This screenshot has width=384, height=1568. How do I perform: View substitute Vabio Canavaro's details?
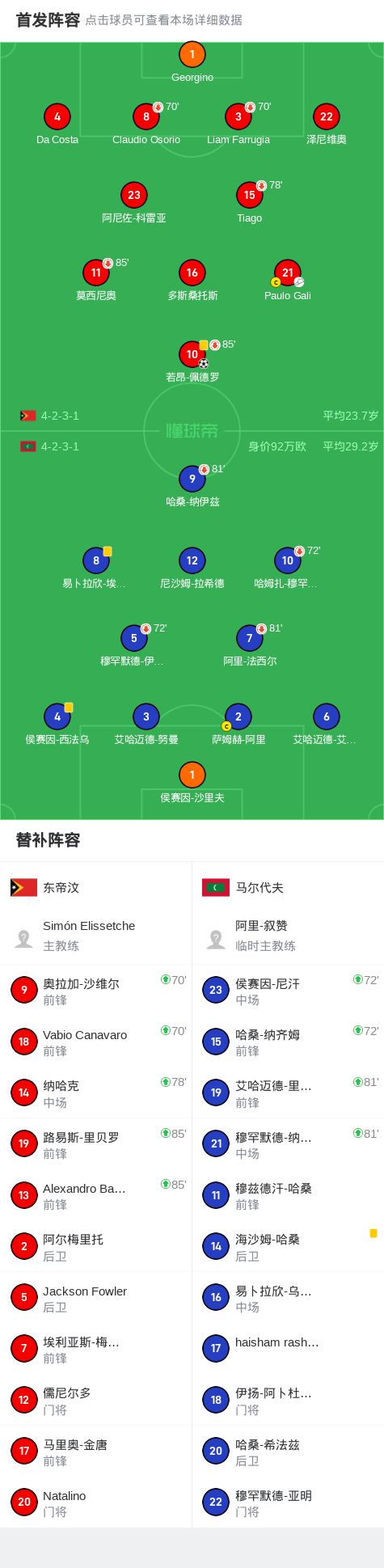pyautogui.click(x=95, y=1042)
